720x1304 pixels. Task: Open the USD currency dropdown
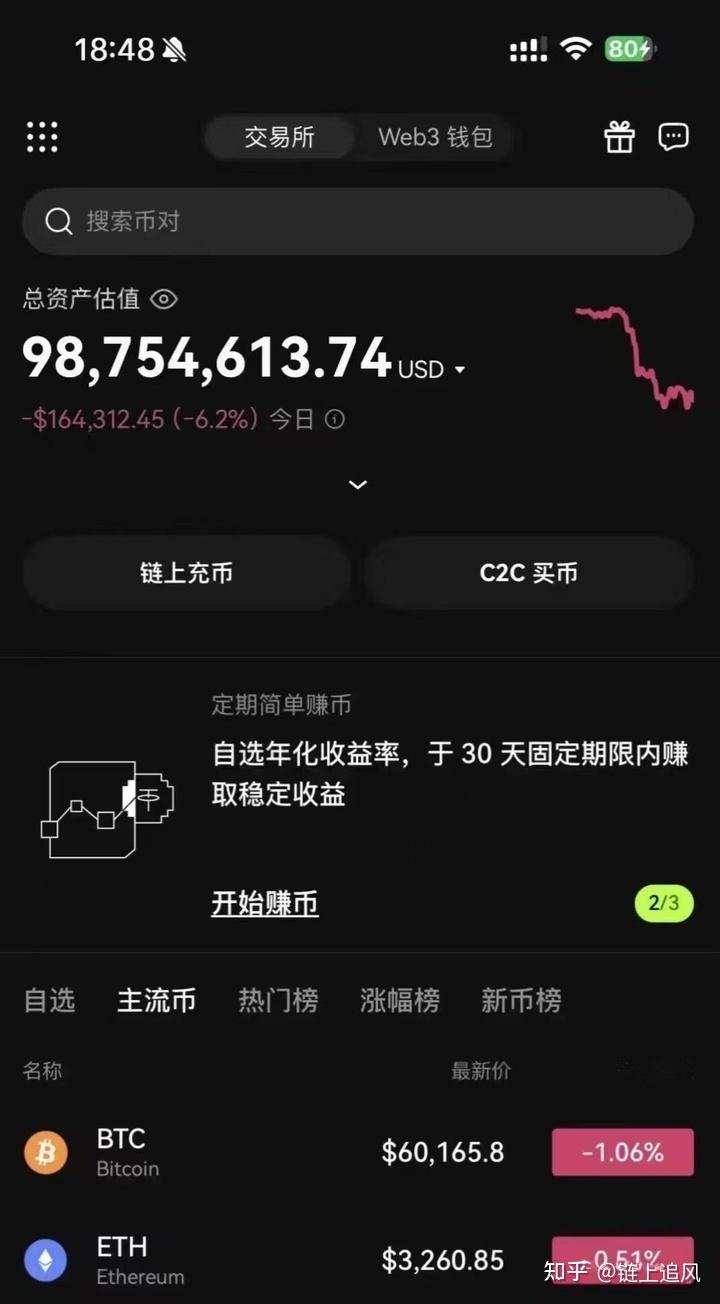(x=436, y=368)
